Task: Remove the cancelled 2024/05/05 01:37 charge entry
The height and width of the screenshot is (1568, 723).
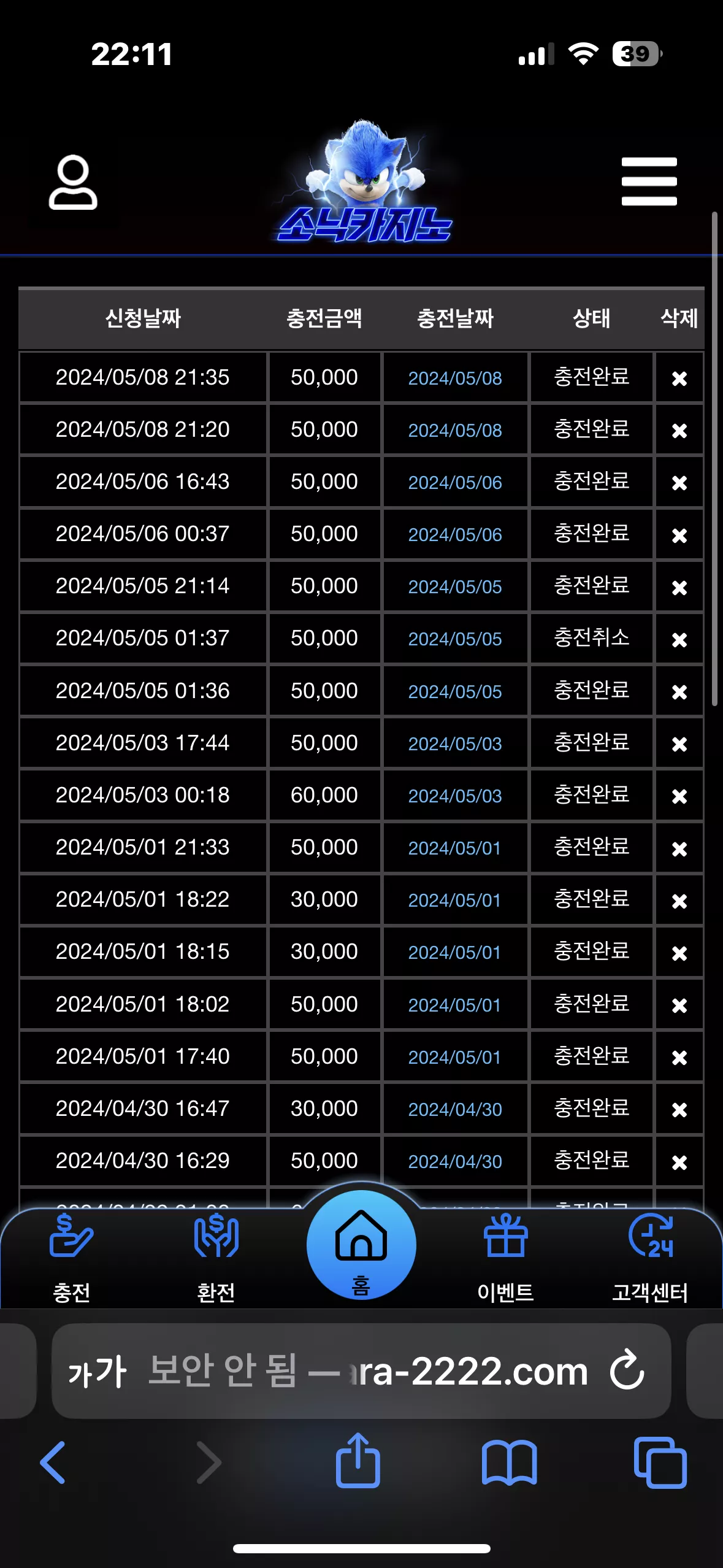Action: [679, 639]
